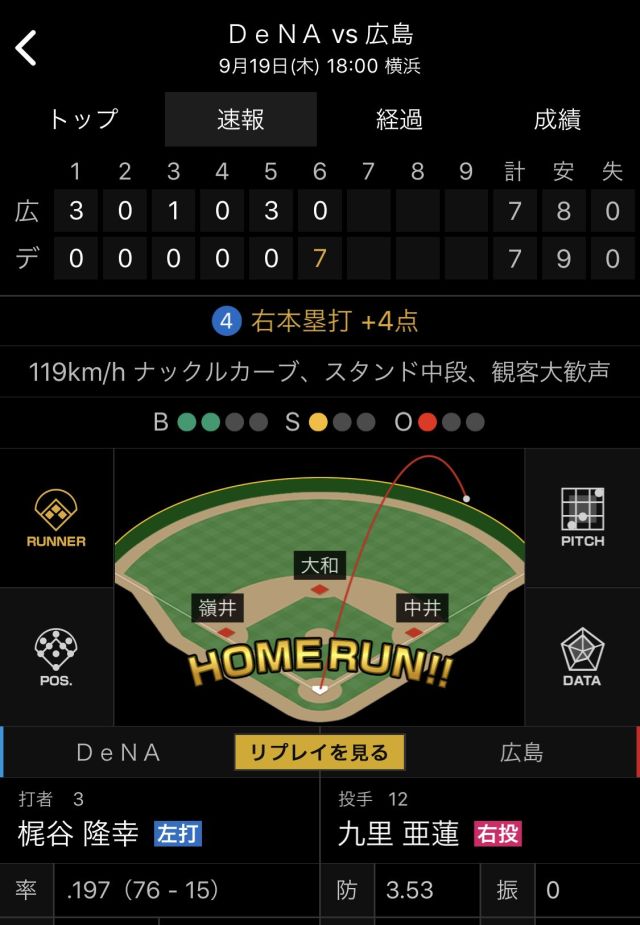Select the 広島 team tab
The image size is (640, 925).
[x=521, y=752]
